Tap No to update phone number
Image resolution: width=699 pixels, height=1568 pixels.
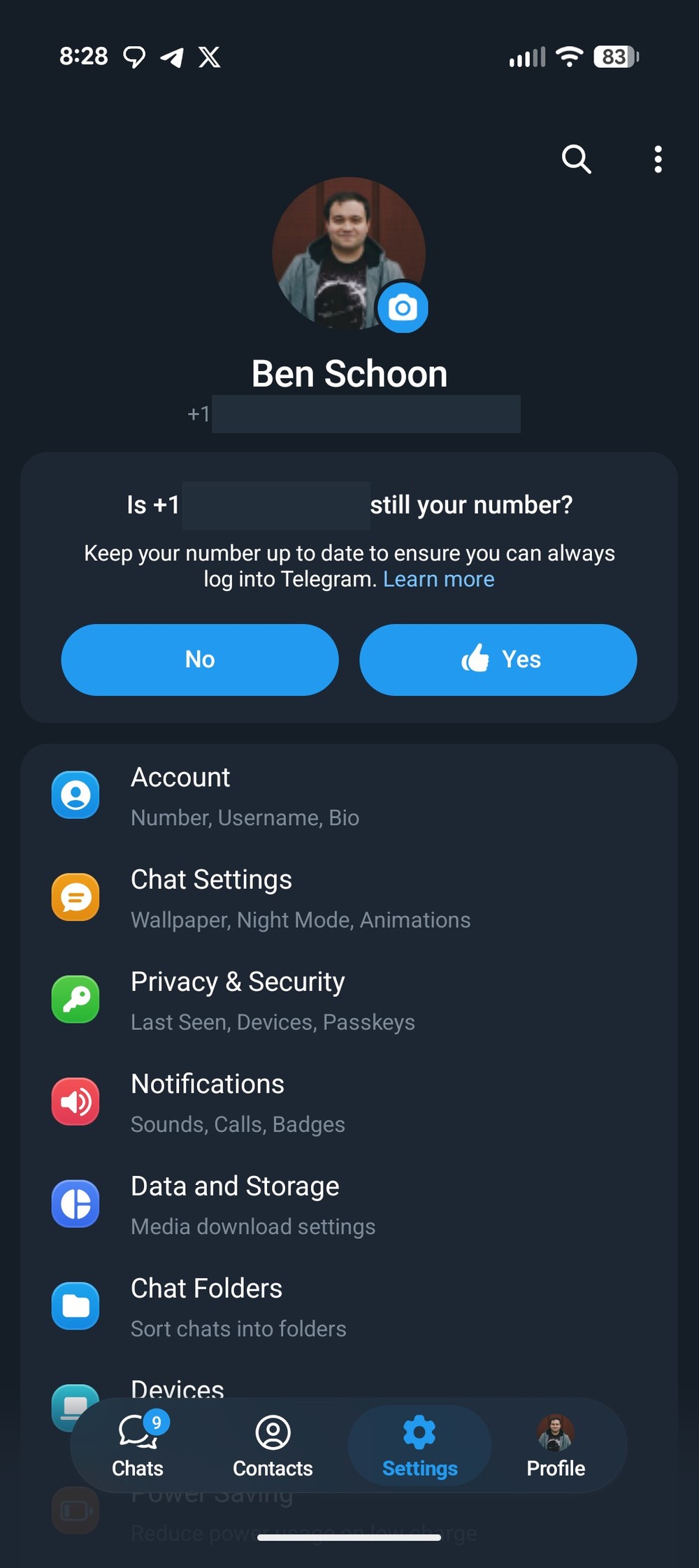coord(200,660)
